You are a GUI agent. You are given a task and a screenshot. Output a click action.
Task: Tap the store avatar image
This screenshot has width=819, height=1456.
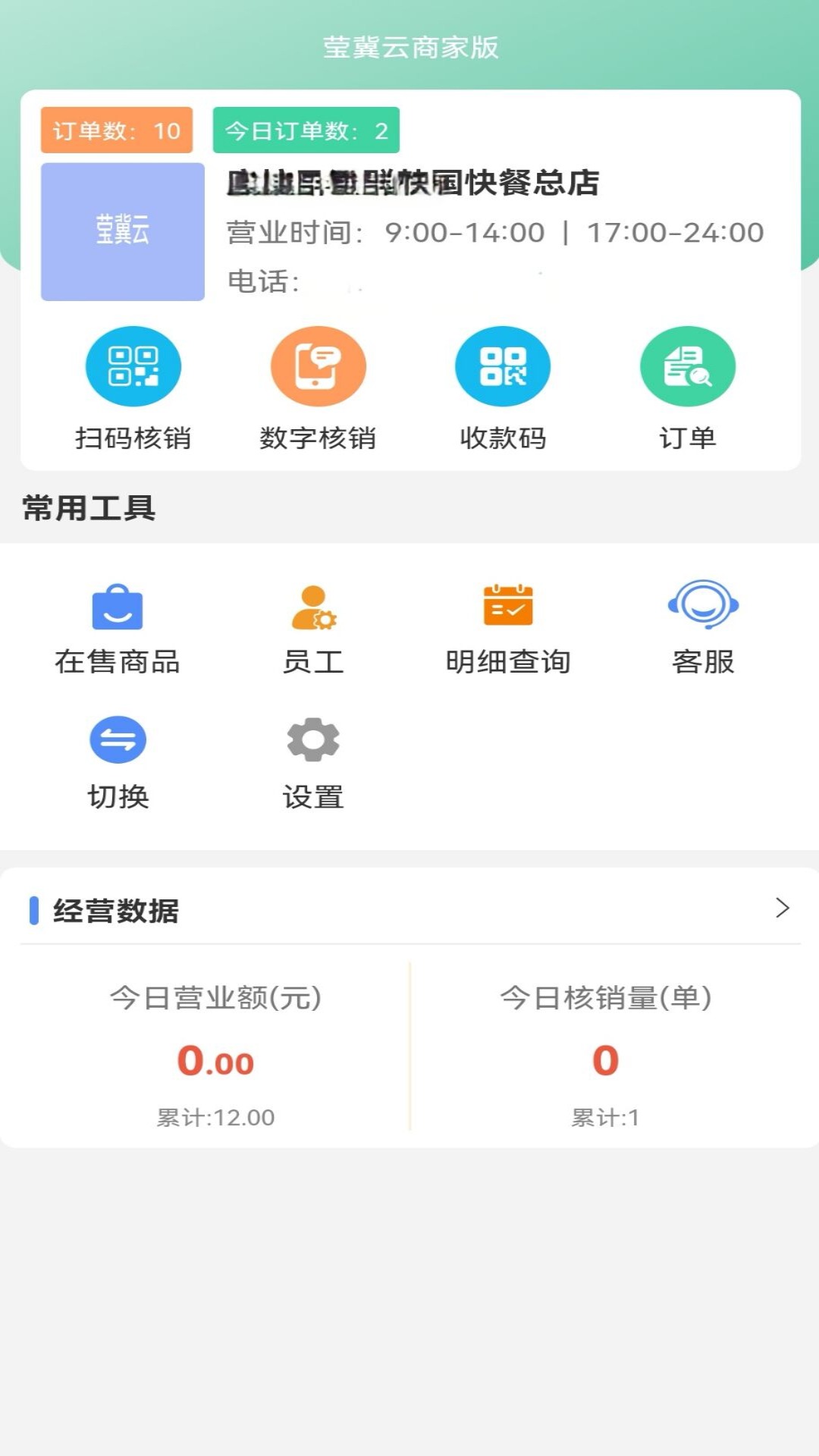123,232
